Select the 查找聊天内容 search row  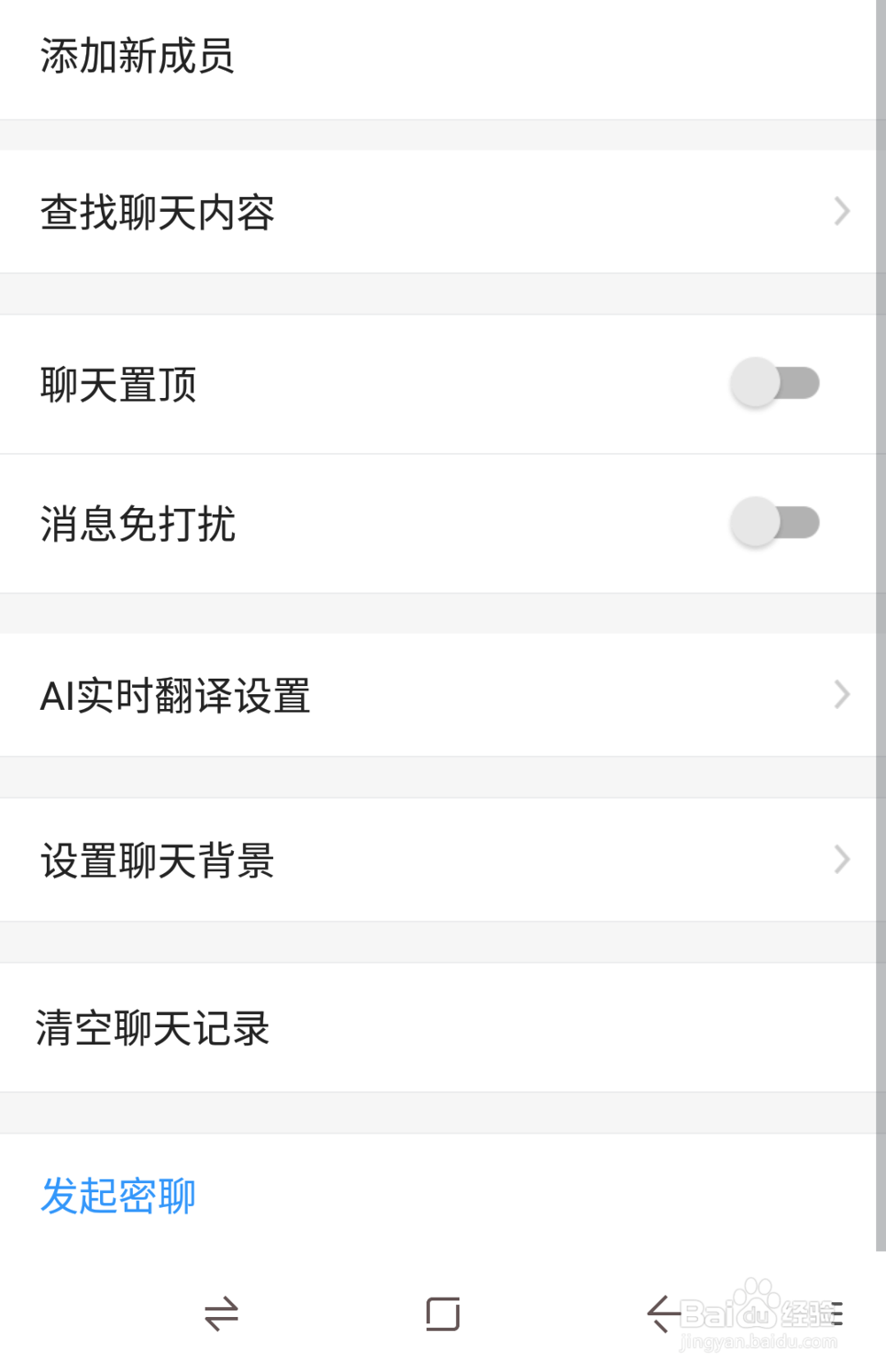point(158,211)
